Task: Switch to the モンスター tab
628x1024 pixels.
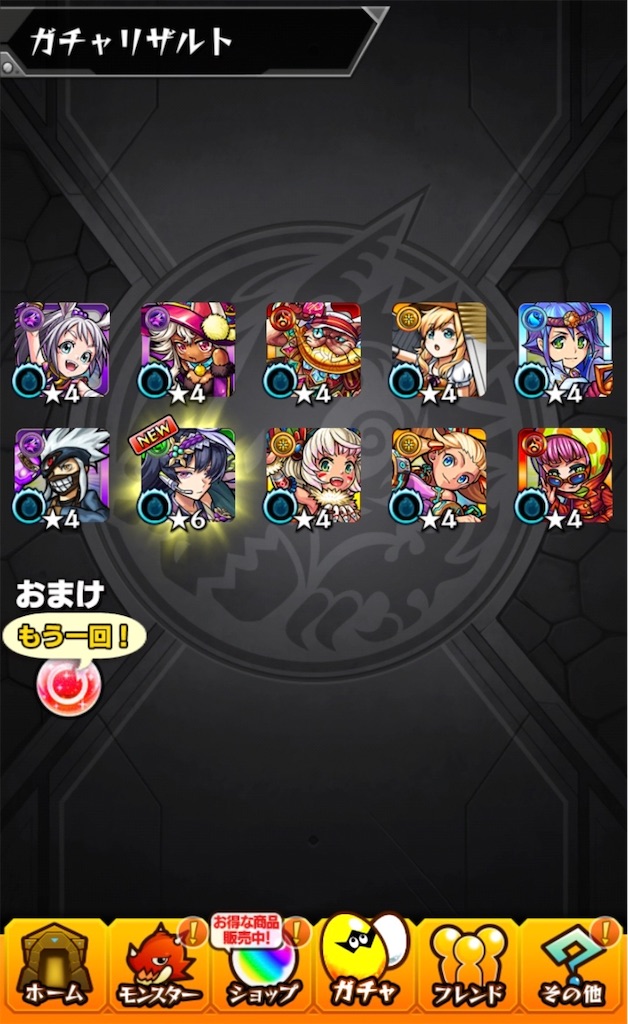Action: (x=159, y=967)
